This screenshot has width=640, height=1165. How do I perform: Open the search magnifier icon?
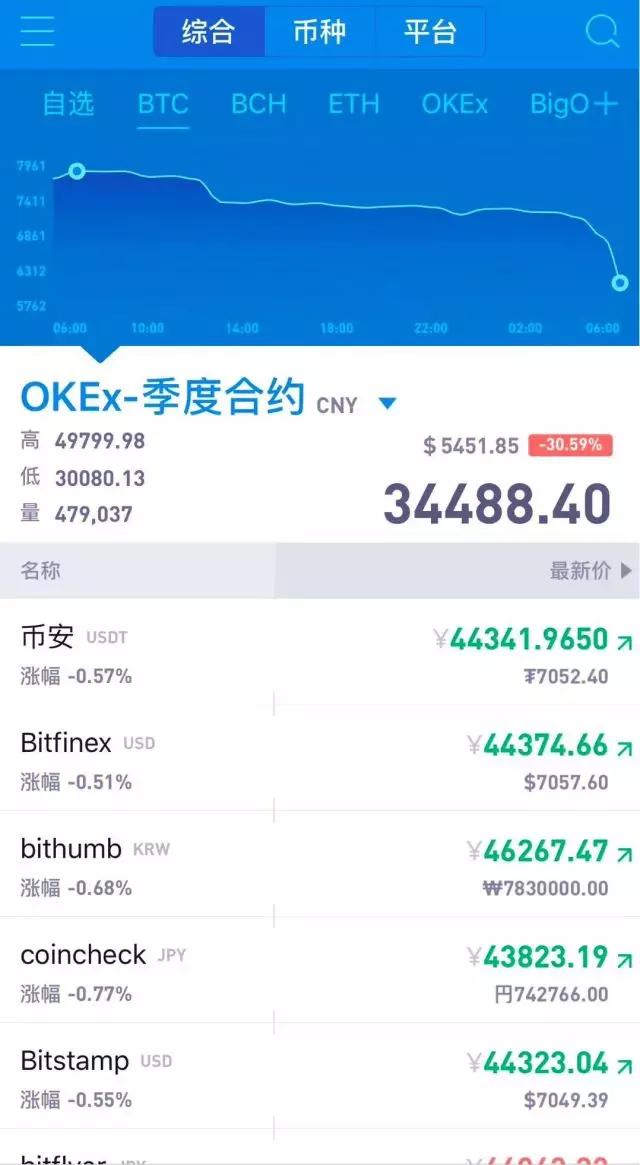[x=602, y=32]
